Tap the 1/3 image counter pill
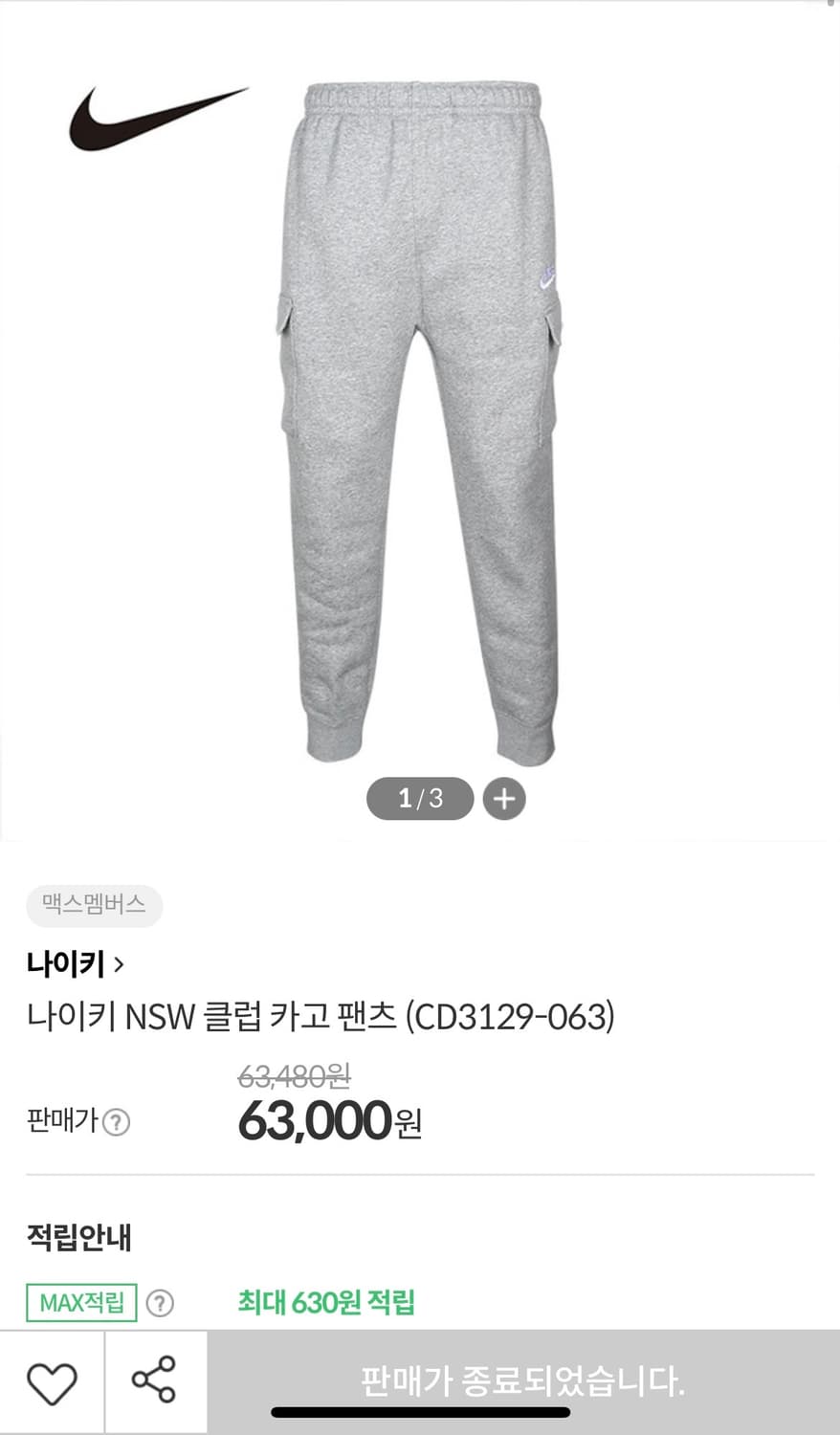 click(419, 799)
